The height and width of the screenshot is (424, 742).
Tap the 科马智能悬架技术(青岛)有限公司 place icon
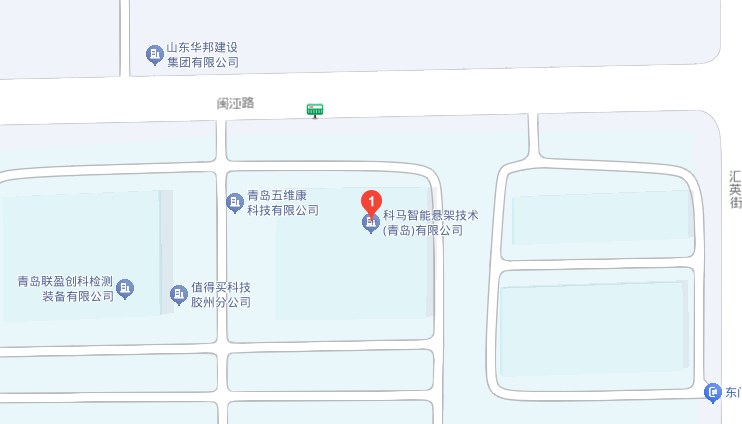370,222
